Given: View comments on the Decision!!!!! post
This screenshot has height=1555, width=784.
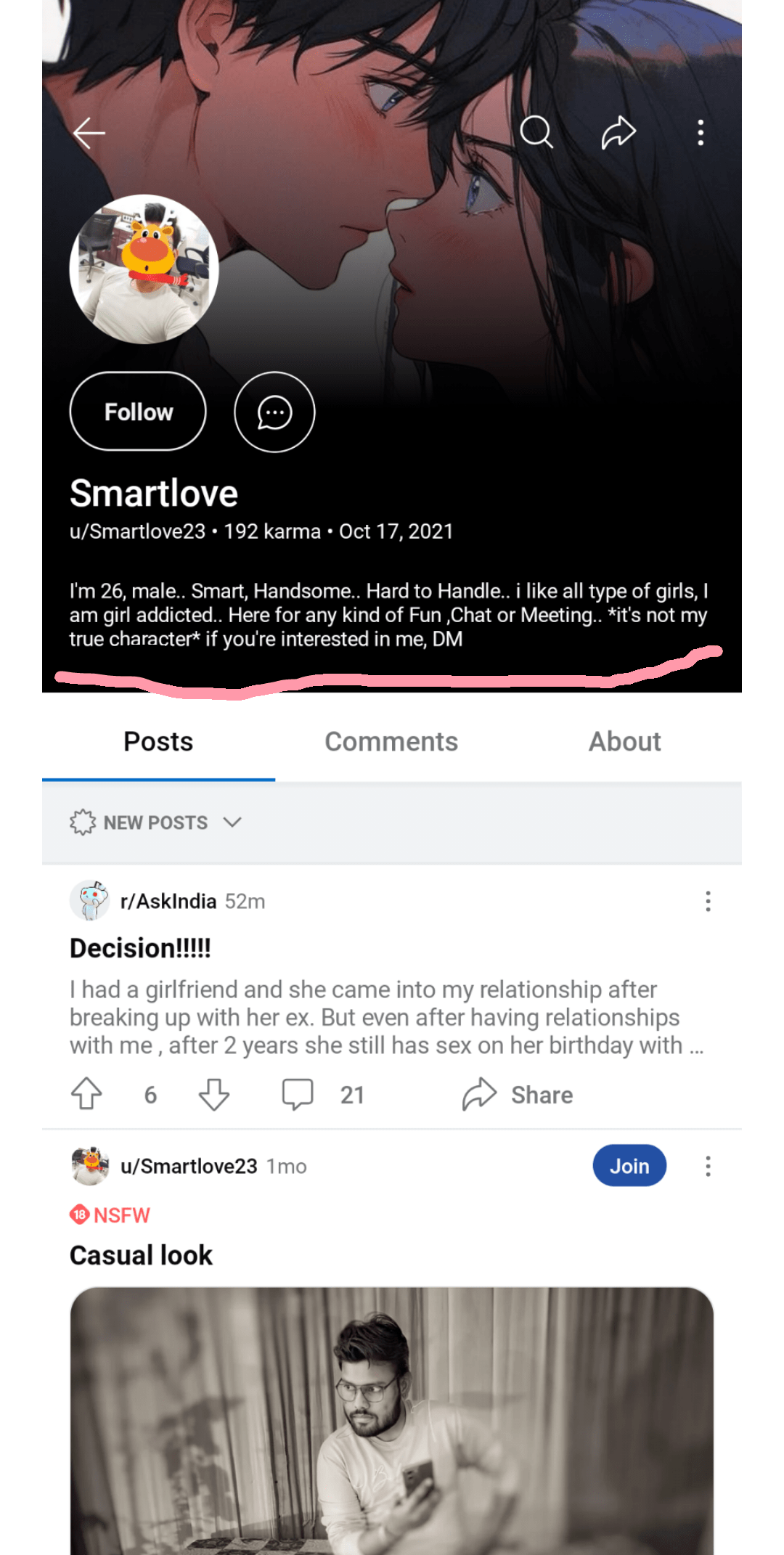Looking at the screenshot, I should point(323,1094).
